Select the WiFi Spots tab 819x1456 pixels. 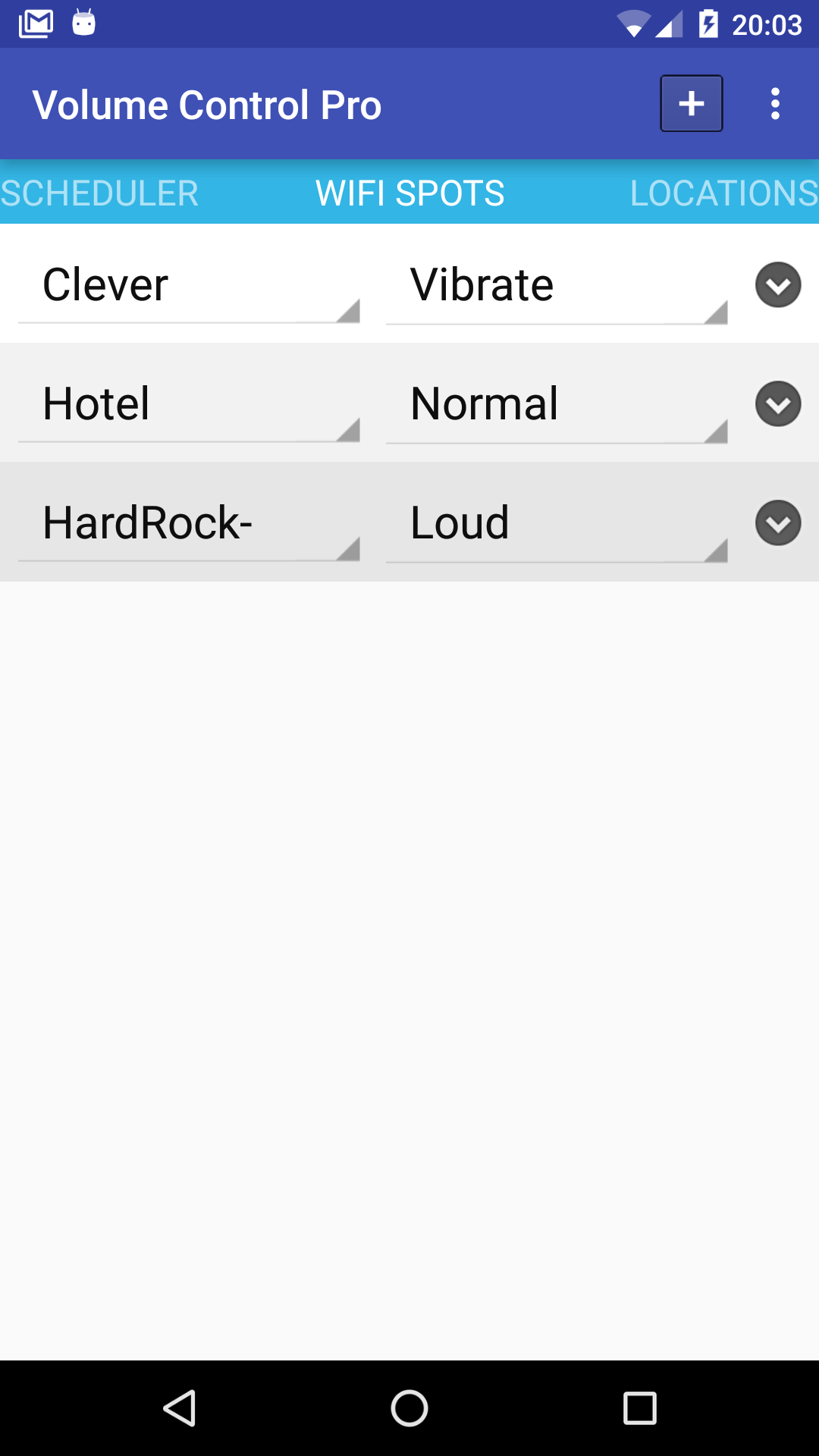[x=409, y=193]
